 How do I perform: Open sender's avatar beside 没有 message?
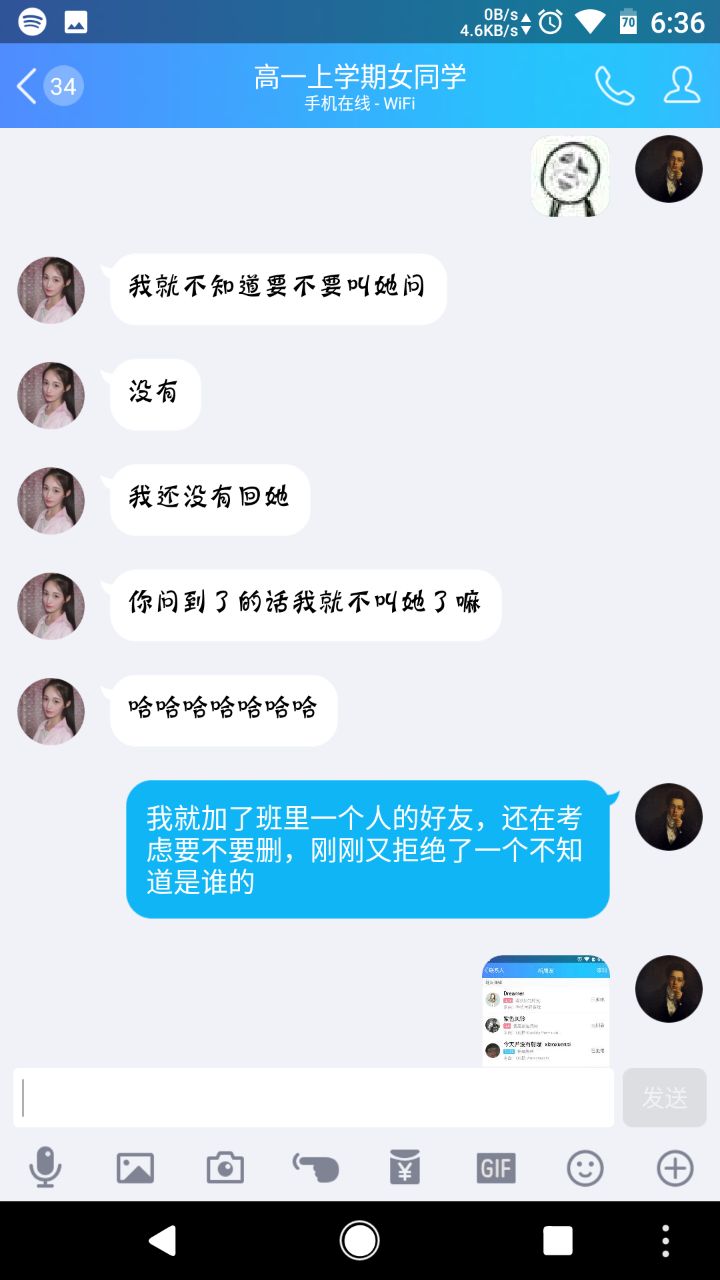[x=51, y=395]
